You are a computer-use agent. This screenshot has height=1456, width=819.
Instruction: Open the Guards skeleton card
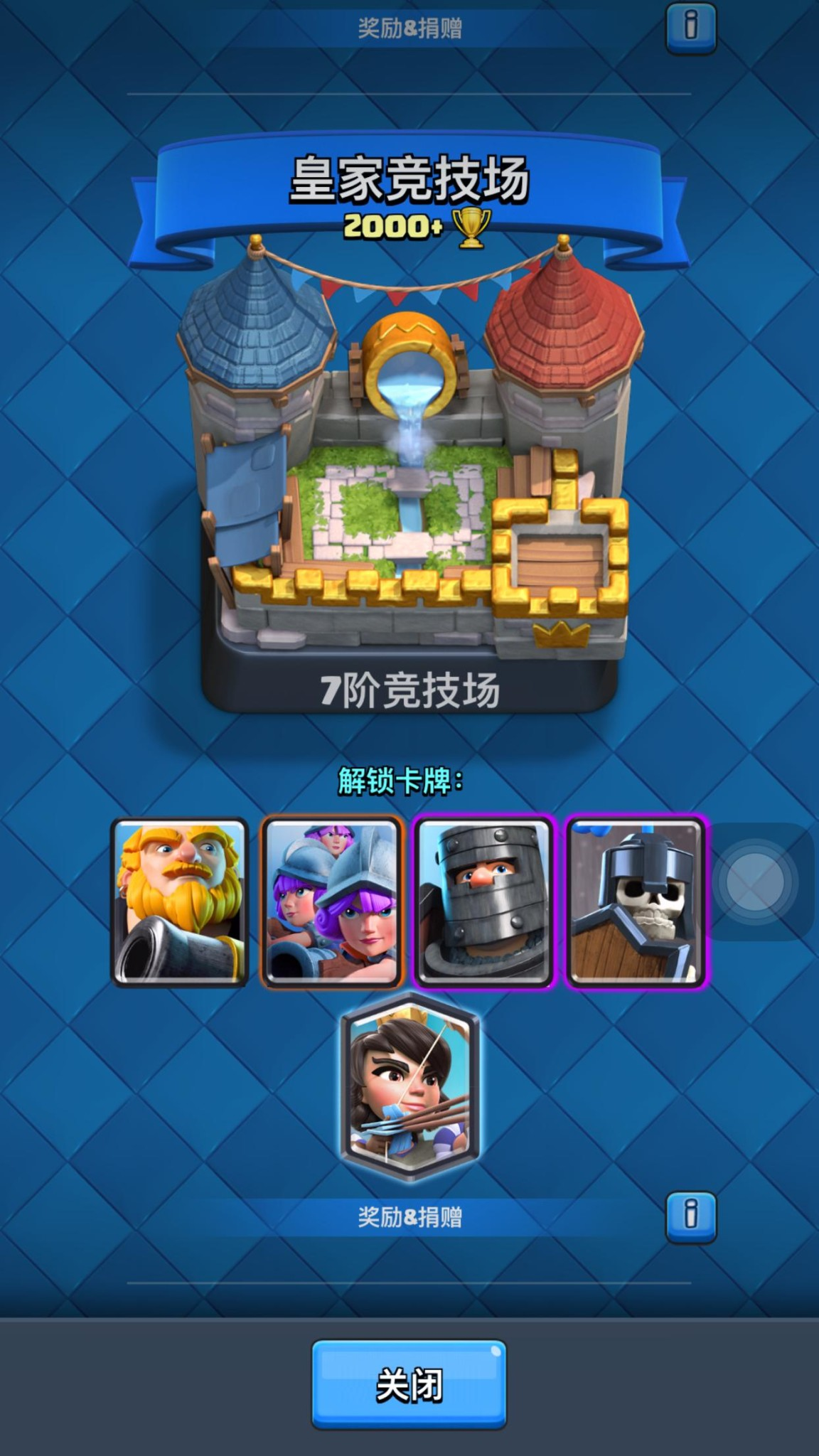click(x=636, y=902)
